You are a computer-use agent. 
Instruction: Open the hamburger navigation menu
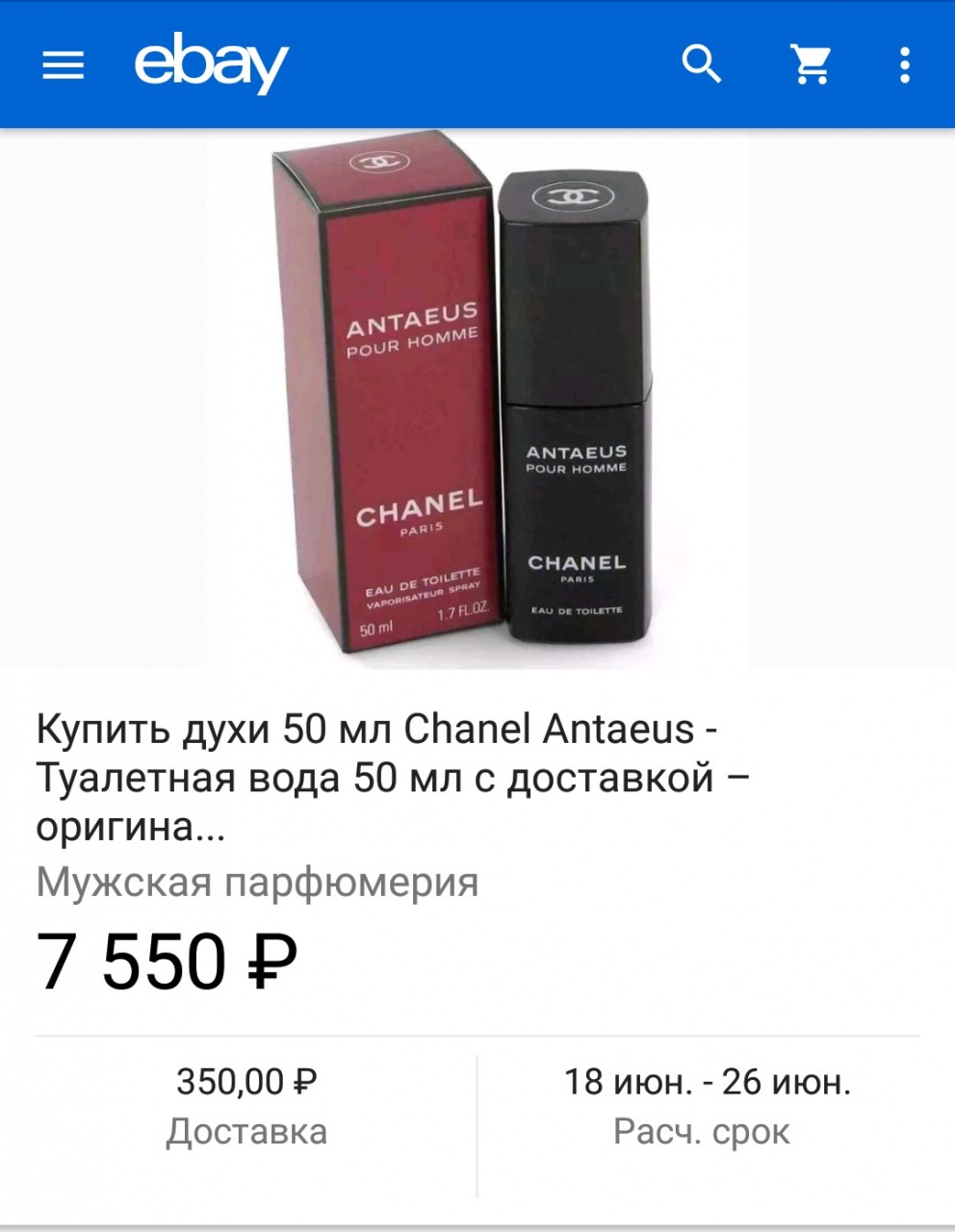click(x=64, y=65)
